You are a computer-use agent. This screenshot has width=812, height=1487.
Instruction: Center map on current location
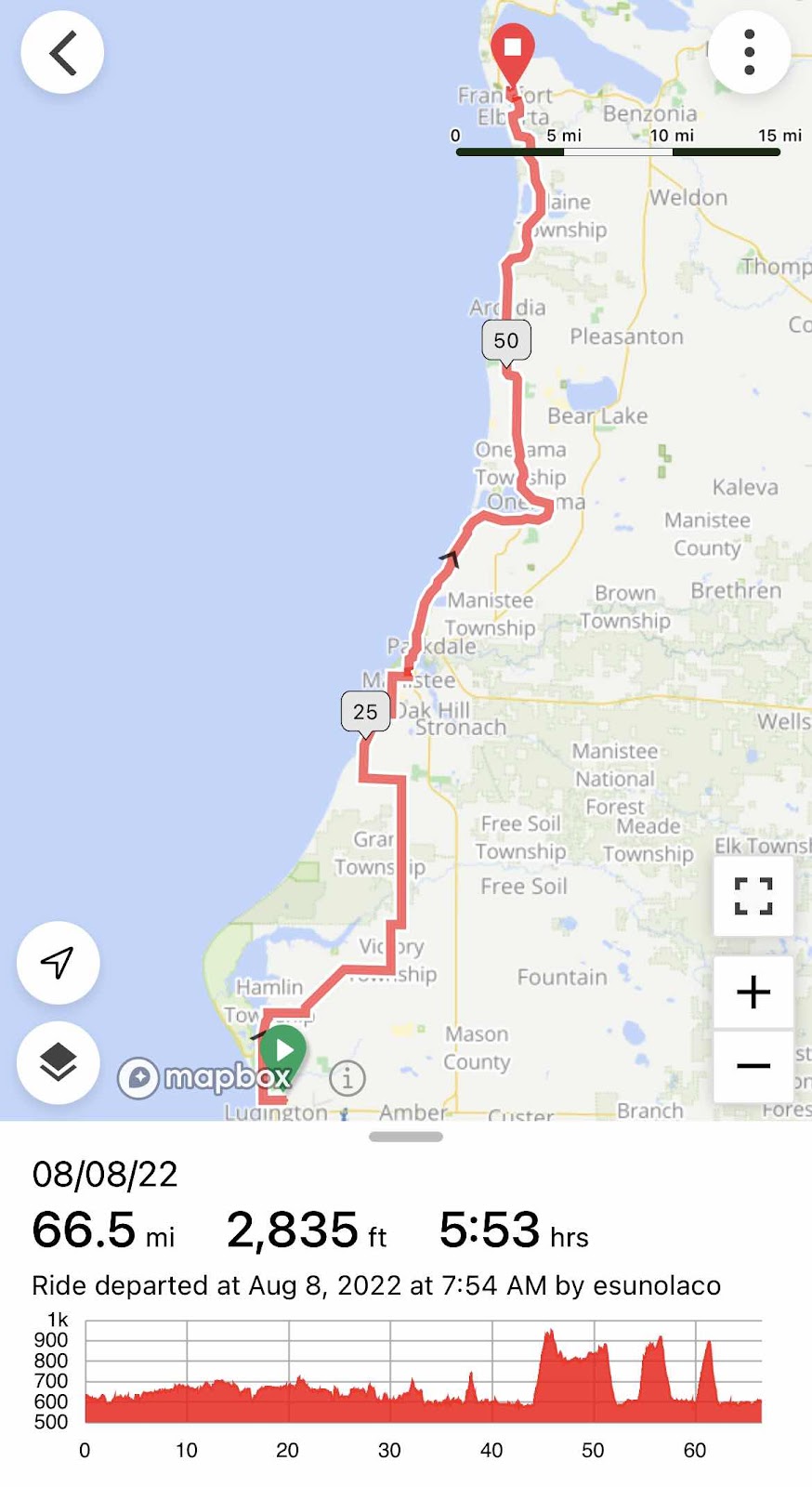click(x=58, y=962)
